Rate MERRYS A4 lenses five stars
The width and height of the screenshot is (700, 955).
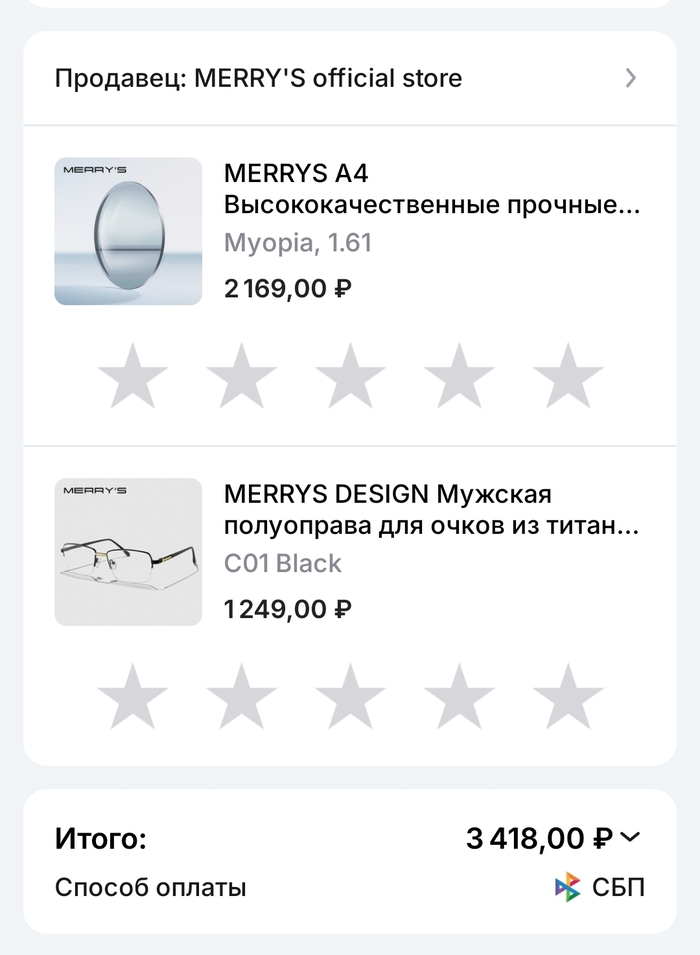567,376
